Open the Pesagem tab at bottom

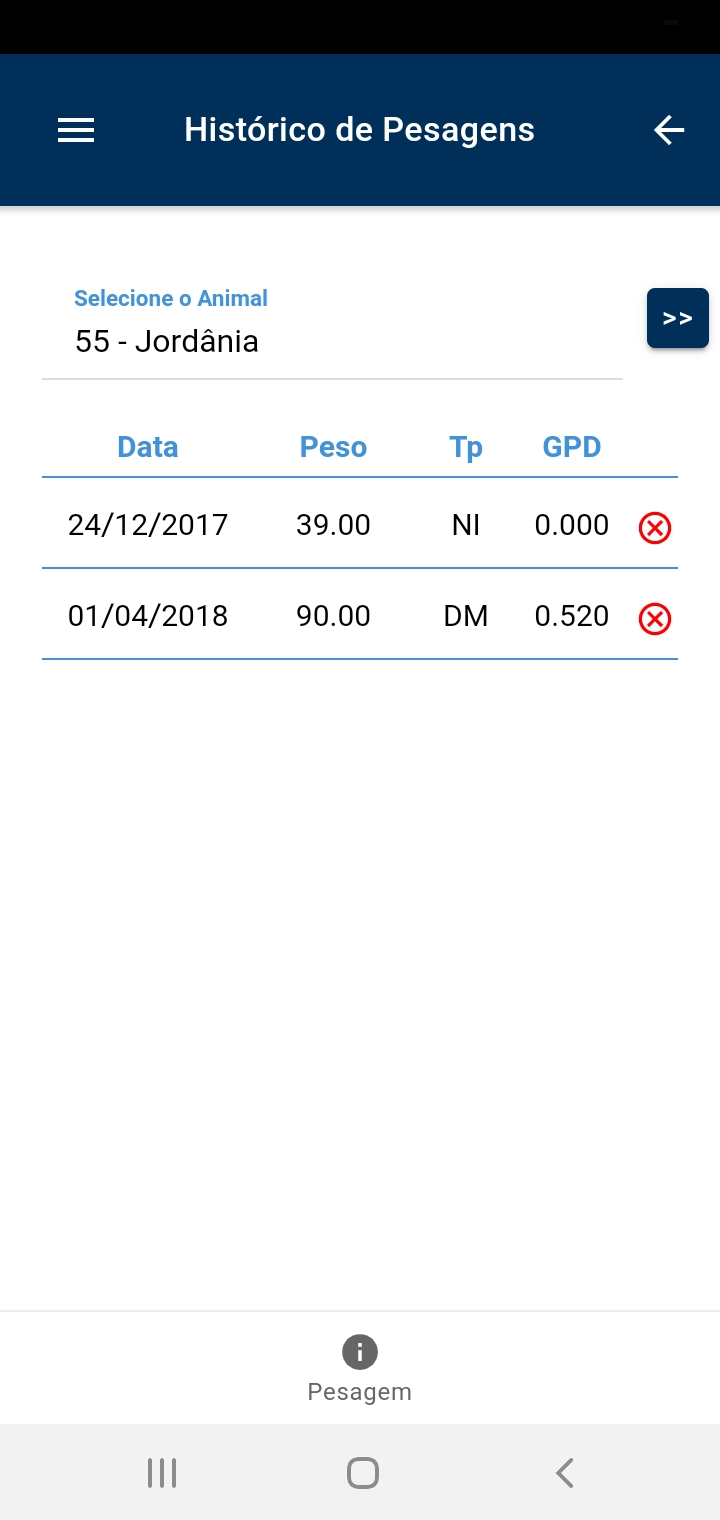point(360,1368)
